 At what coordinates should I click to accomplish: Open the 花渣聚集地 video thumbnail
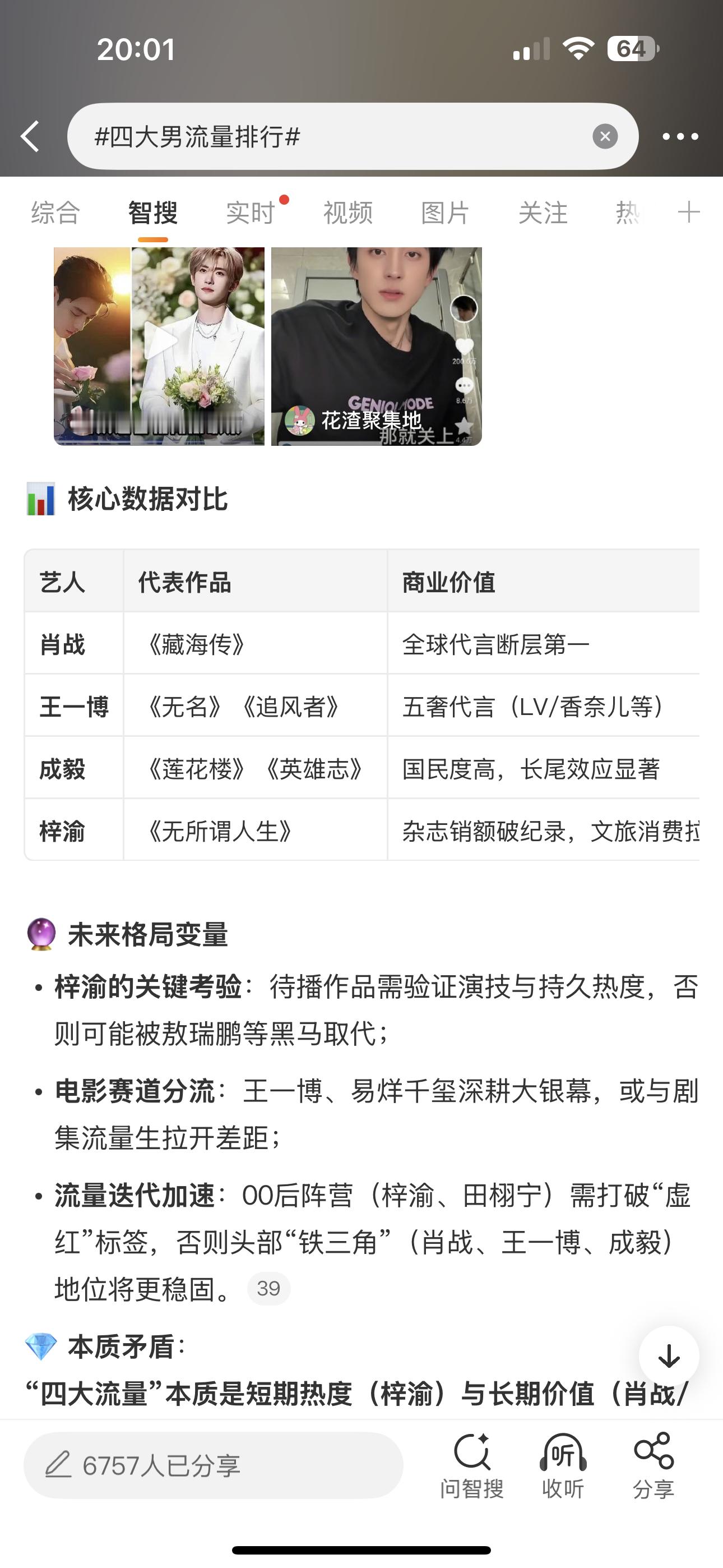[x=376, y=346]
